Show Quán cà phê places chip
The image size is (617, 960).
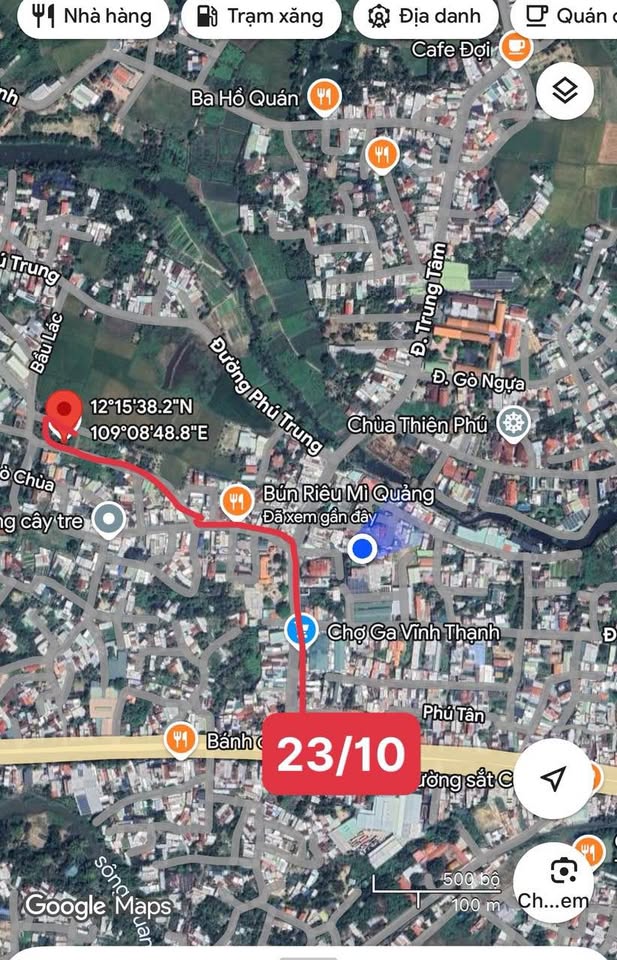(566, 16)
